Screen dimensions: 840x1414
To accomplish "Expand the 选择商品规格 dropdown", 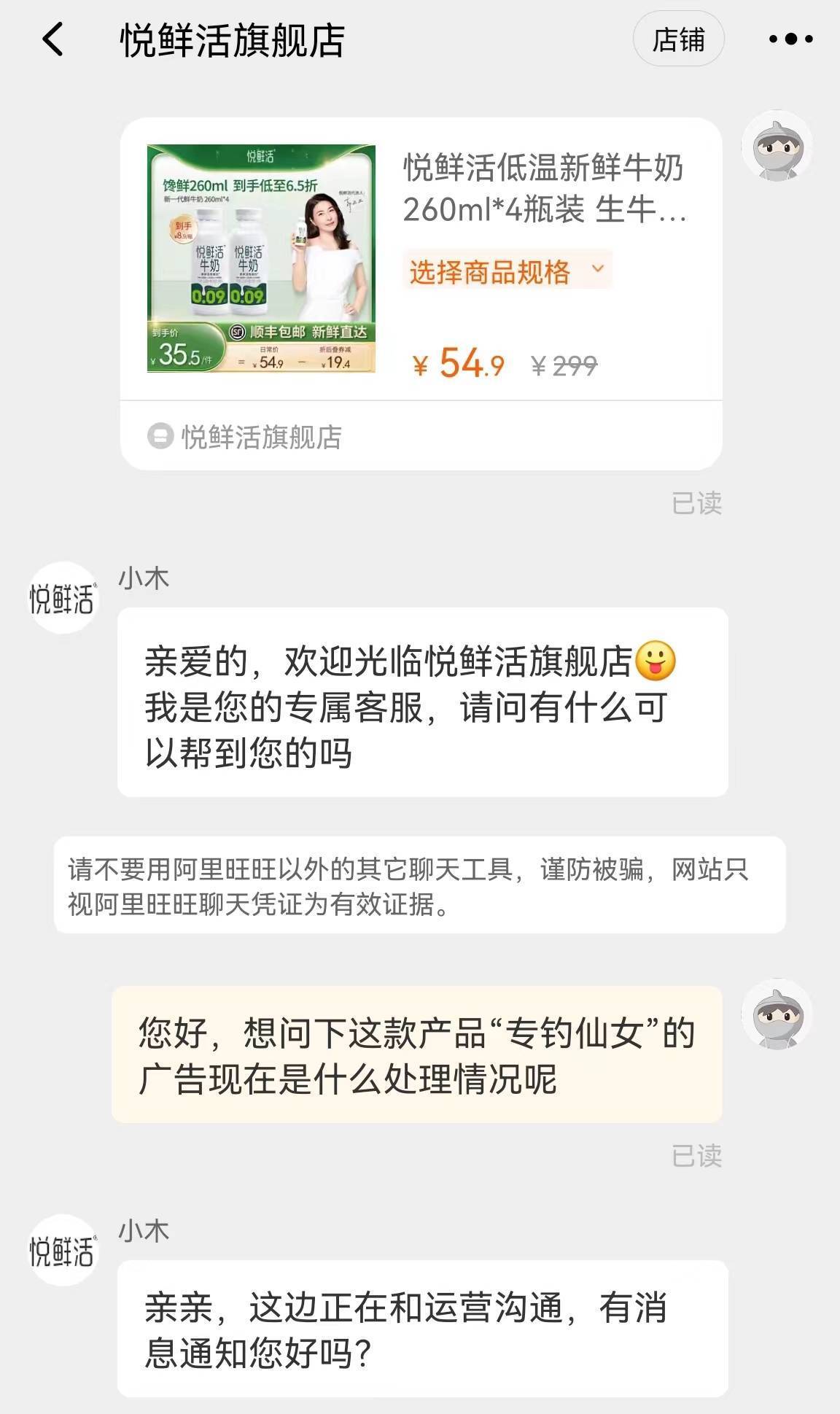I will point(507,271).
